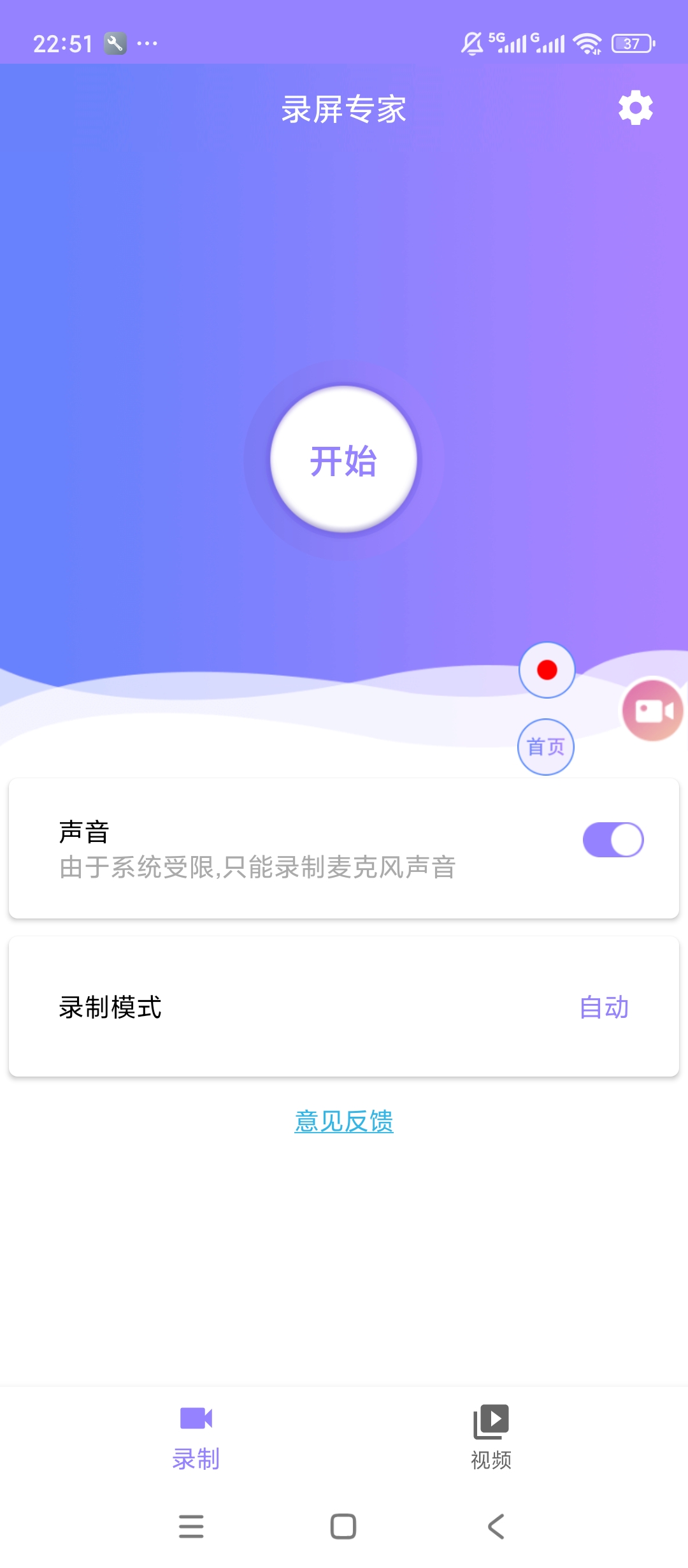Open the settings gear icon
This screenshot has height=1568, width=688.
[x=634, y=108]
